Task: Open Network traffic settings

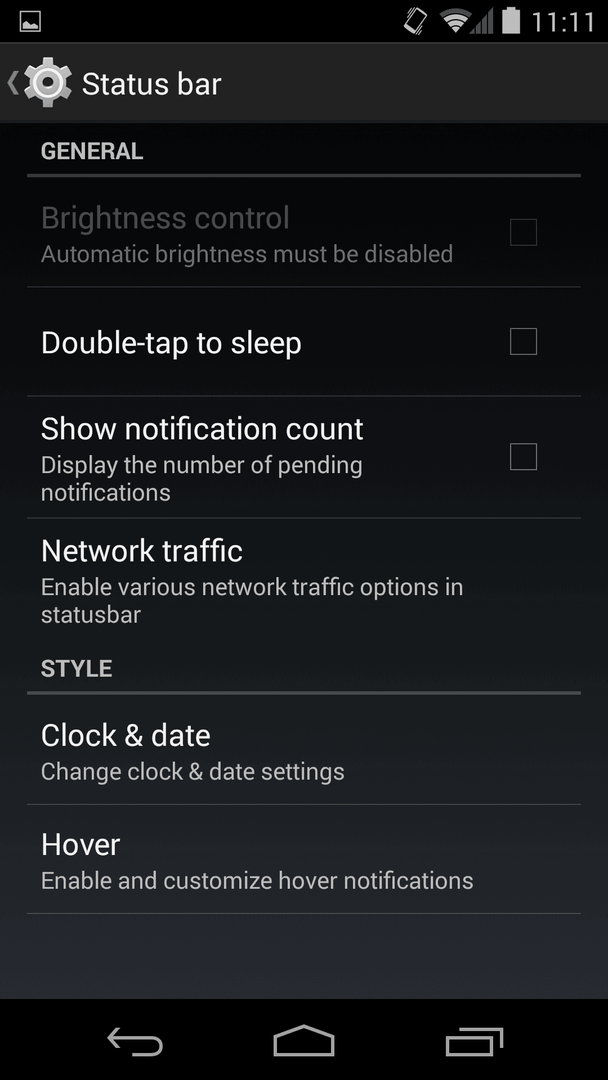Action: (304, 580)
